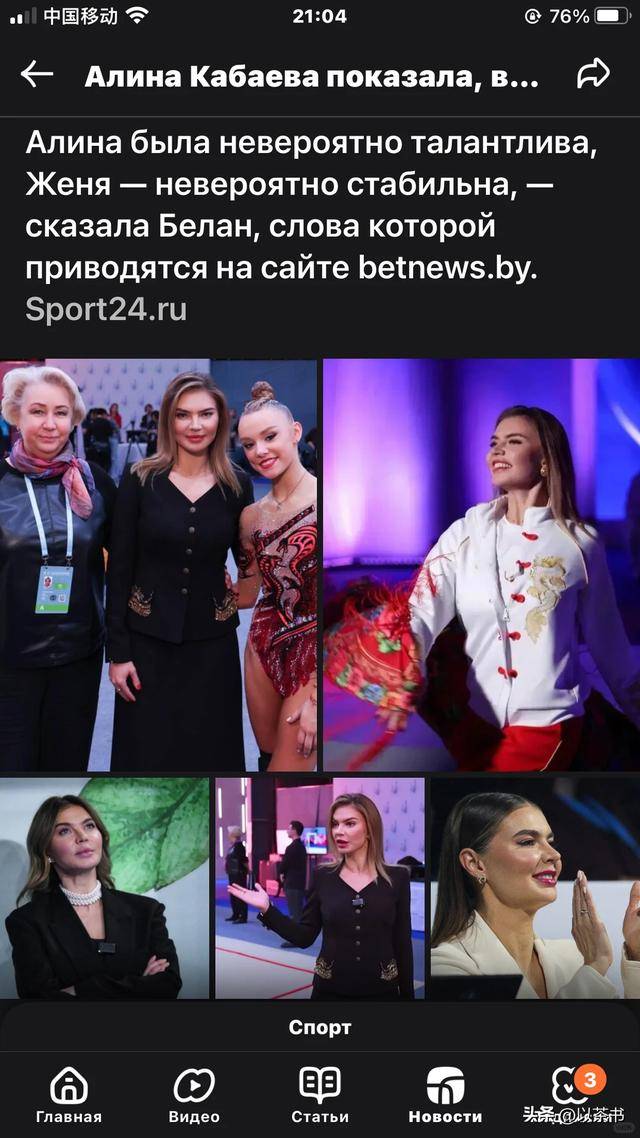Open photo of woman applauding
Image resolution: width=640 pixels, height=1138 pixels.
pyautogui.click(x=535, y=888)
